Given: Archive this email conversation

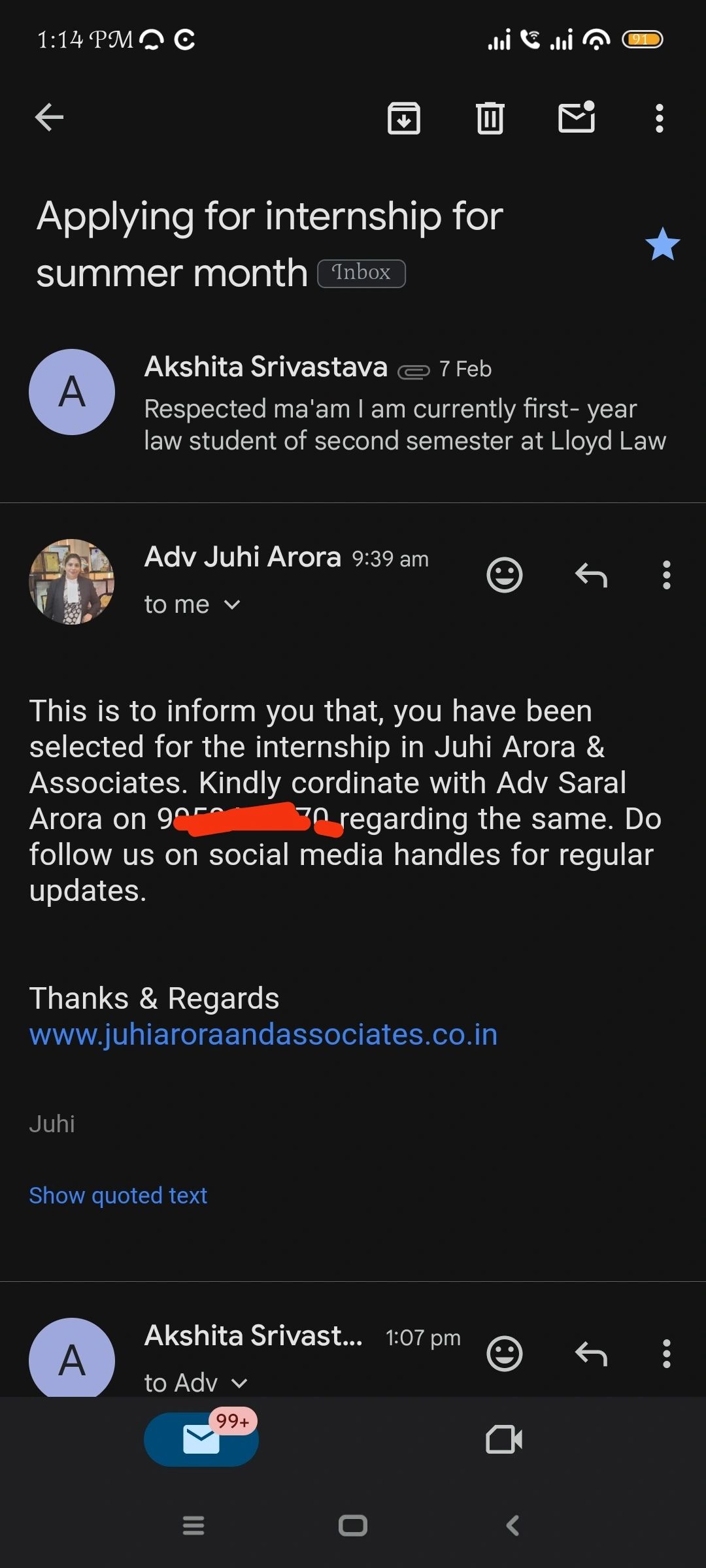Looking at the screenshot, I should (x=403, y=118).
